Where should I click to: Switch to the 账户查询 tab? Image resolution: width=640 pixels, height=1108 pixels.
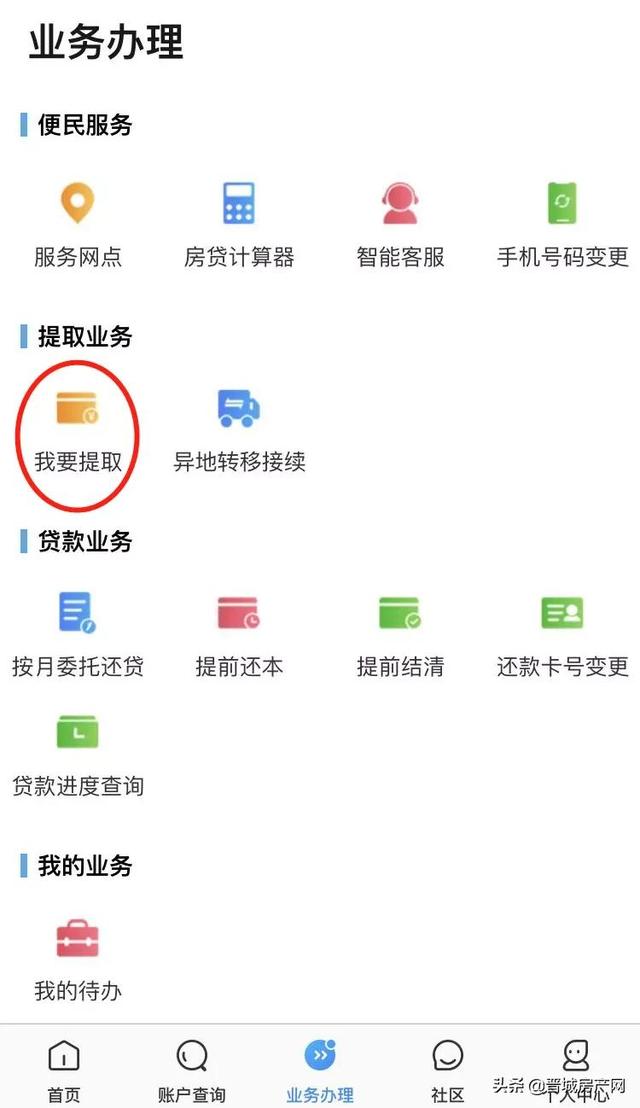pyautogui.click(x=192, y=1068)
